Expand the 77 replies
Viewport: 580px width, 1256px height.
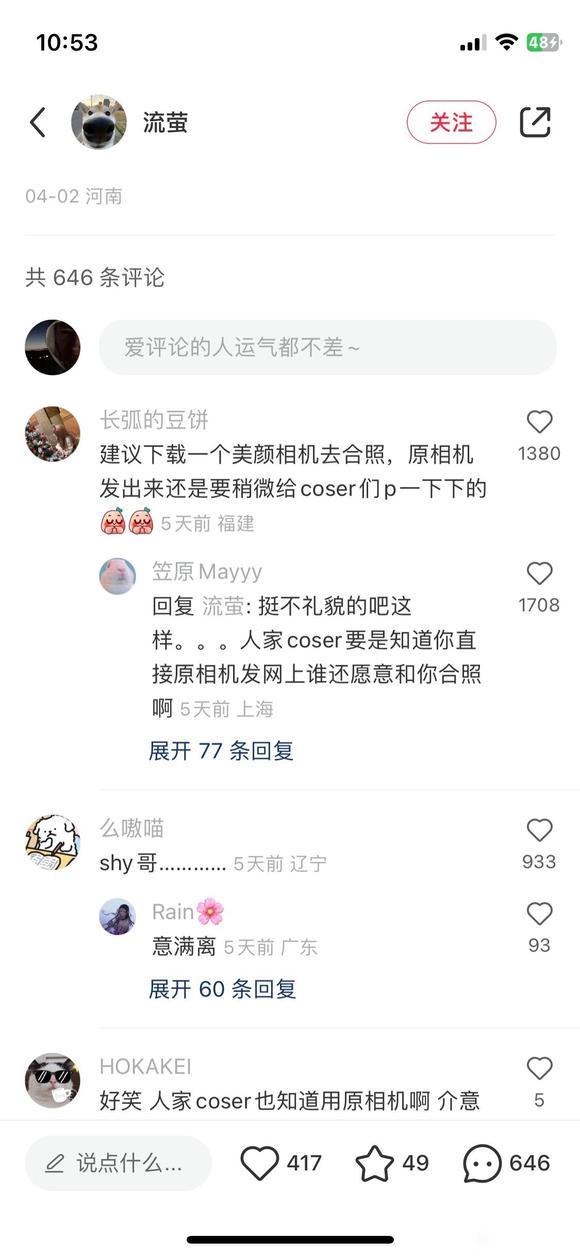pyautogui.click(x=221, y=751)
